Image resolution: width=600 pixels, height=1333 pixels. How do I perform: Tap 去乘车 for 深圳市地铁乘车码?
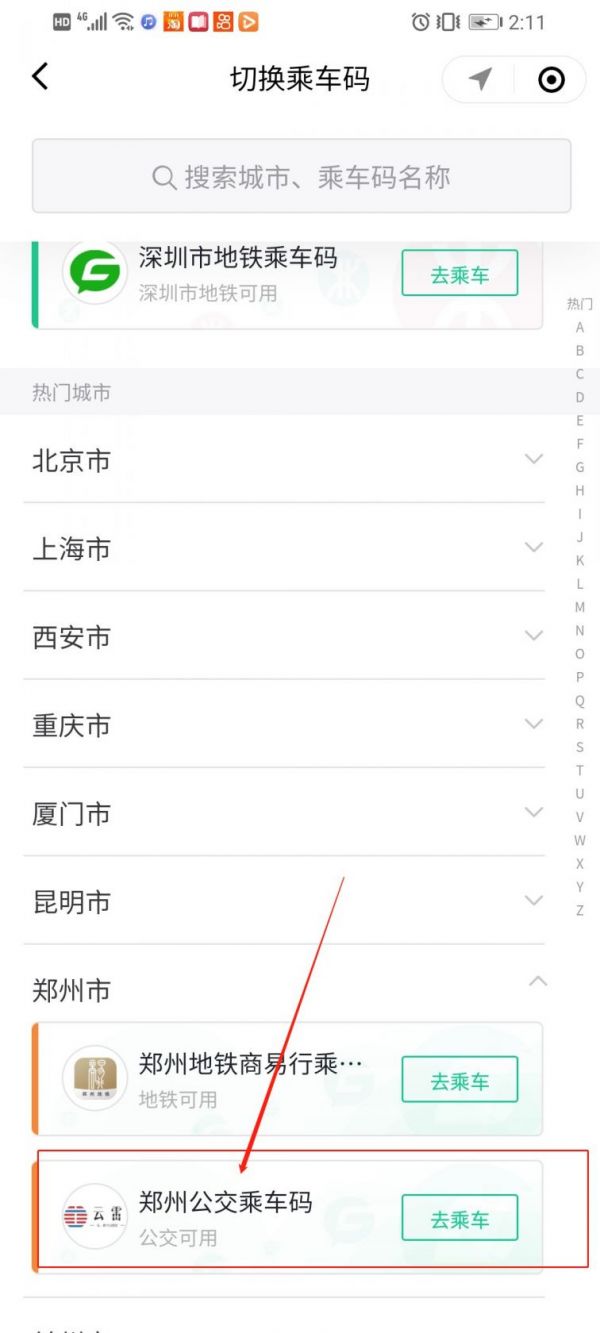pos(460,273)
